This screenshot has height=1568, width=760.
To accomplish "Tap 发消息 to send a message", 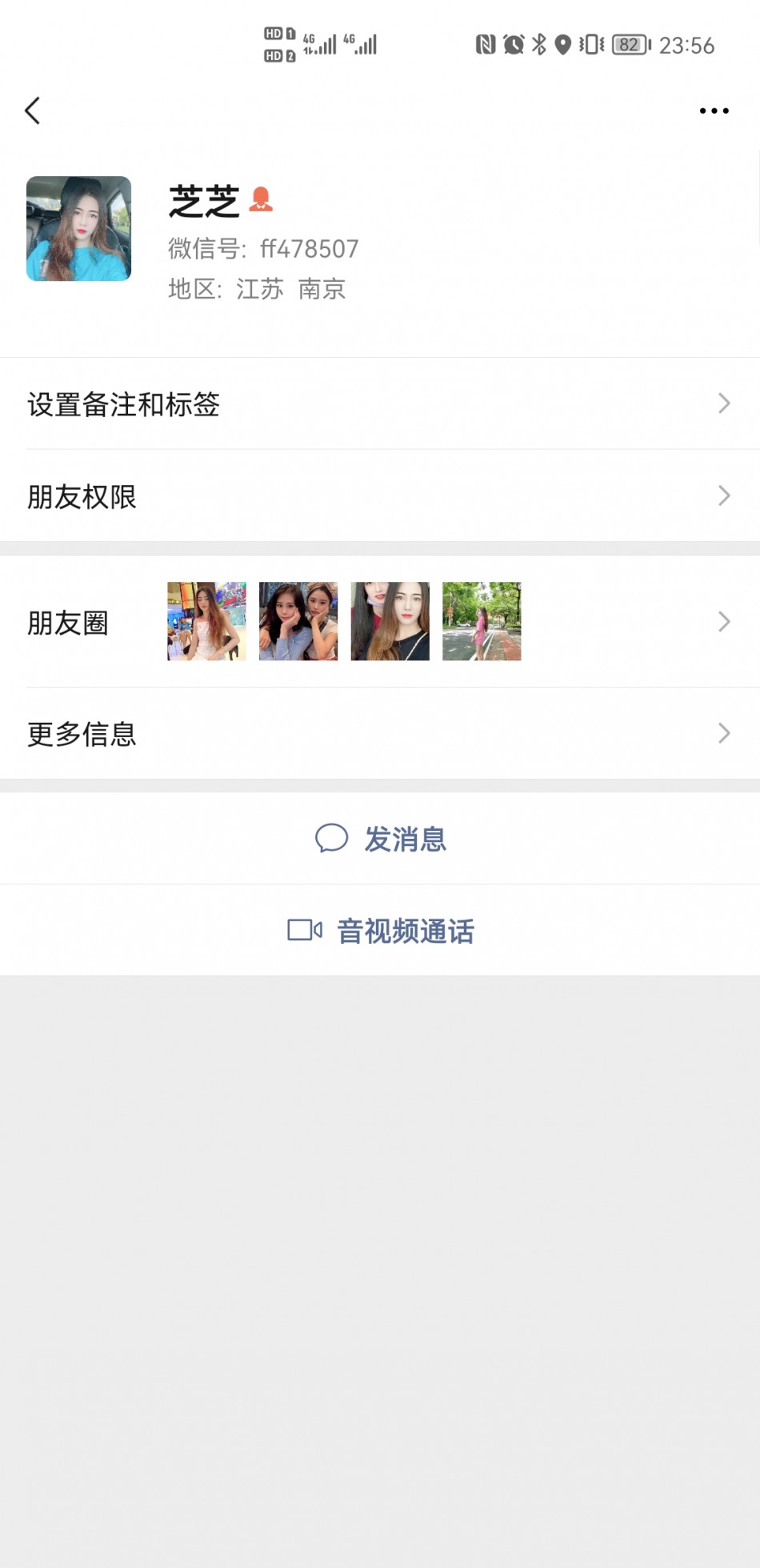I will tap(381, 839).
